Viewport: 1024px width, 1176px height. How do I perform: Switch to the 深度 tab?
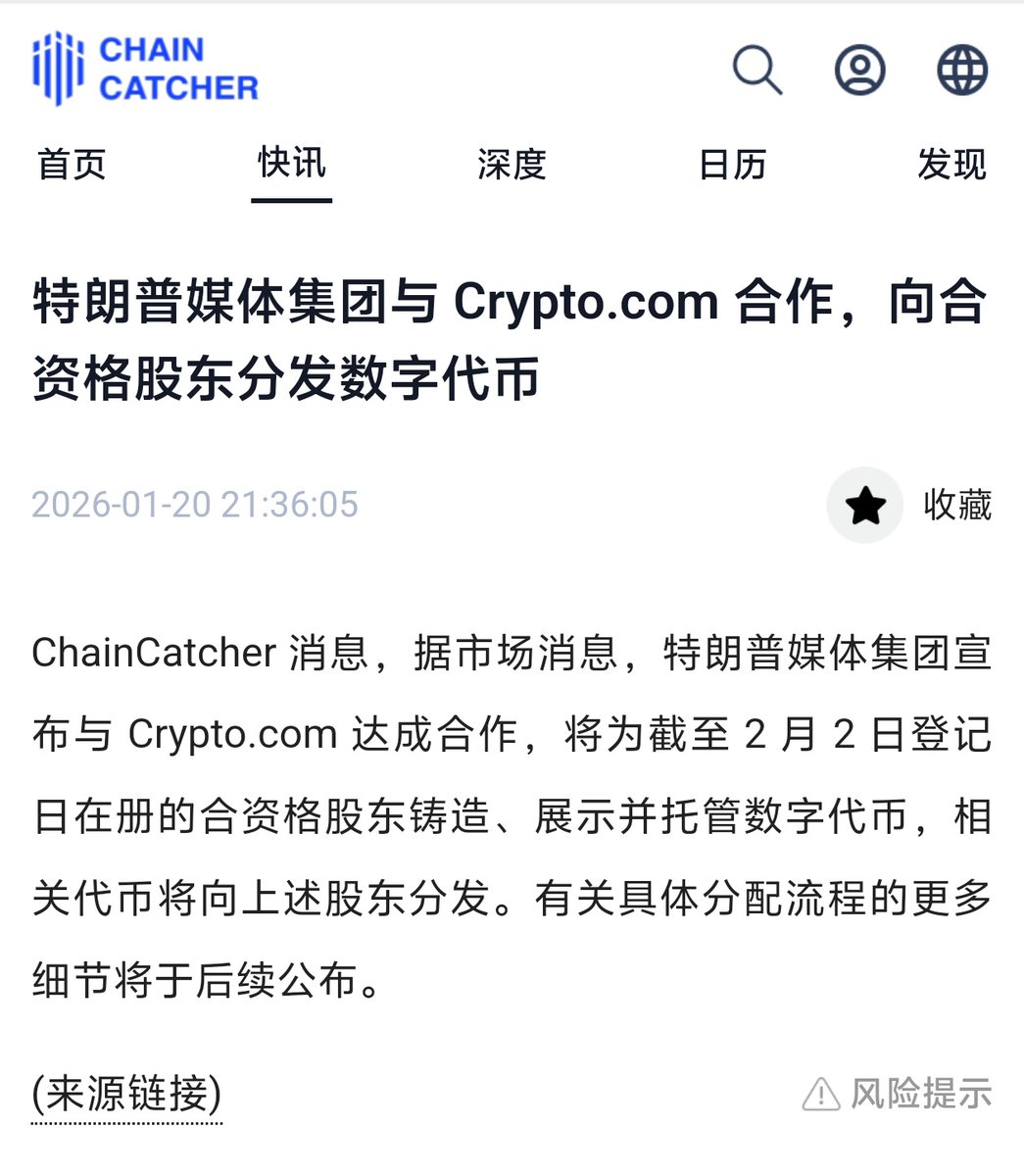click(x=512, y=165)
